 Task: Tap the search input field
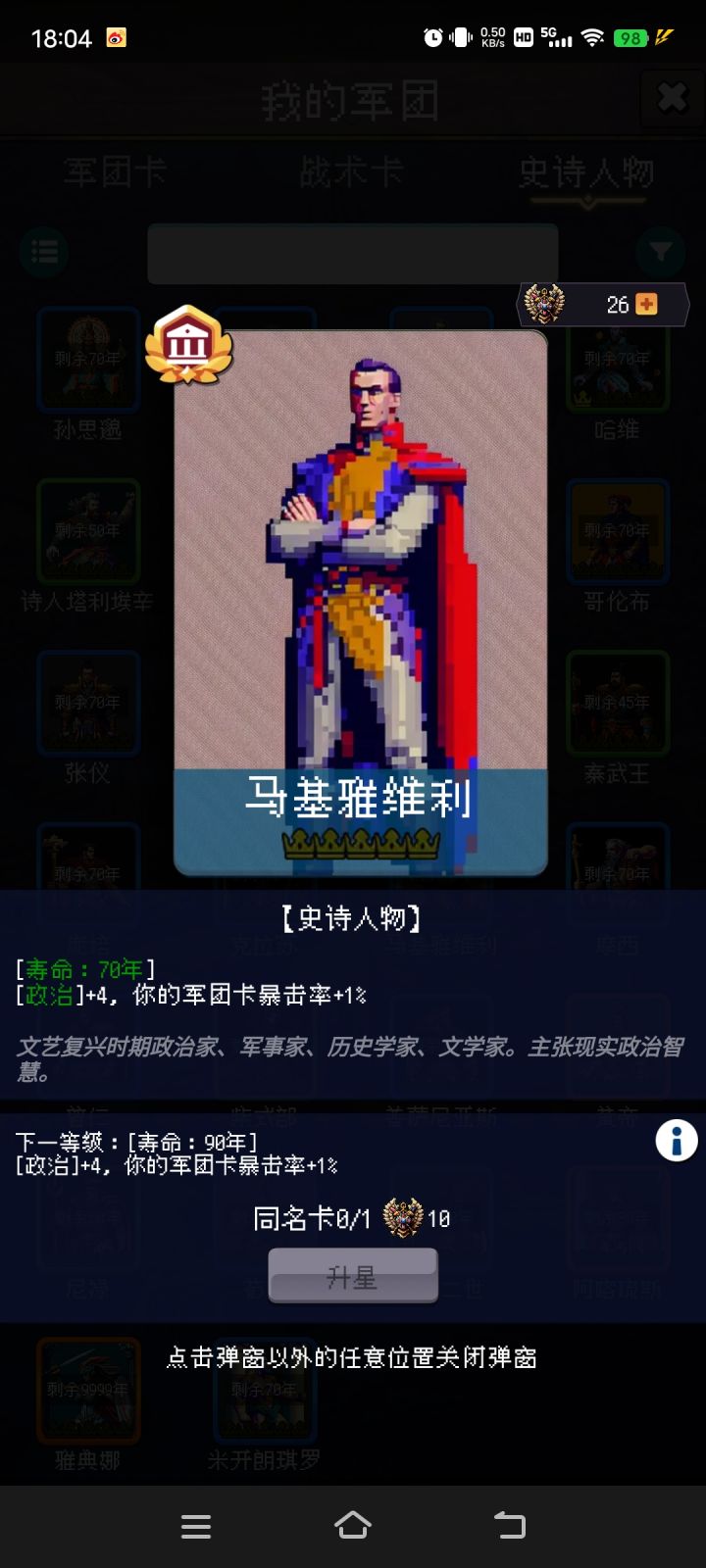tap(353, 254)
